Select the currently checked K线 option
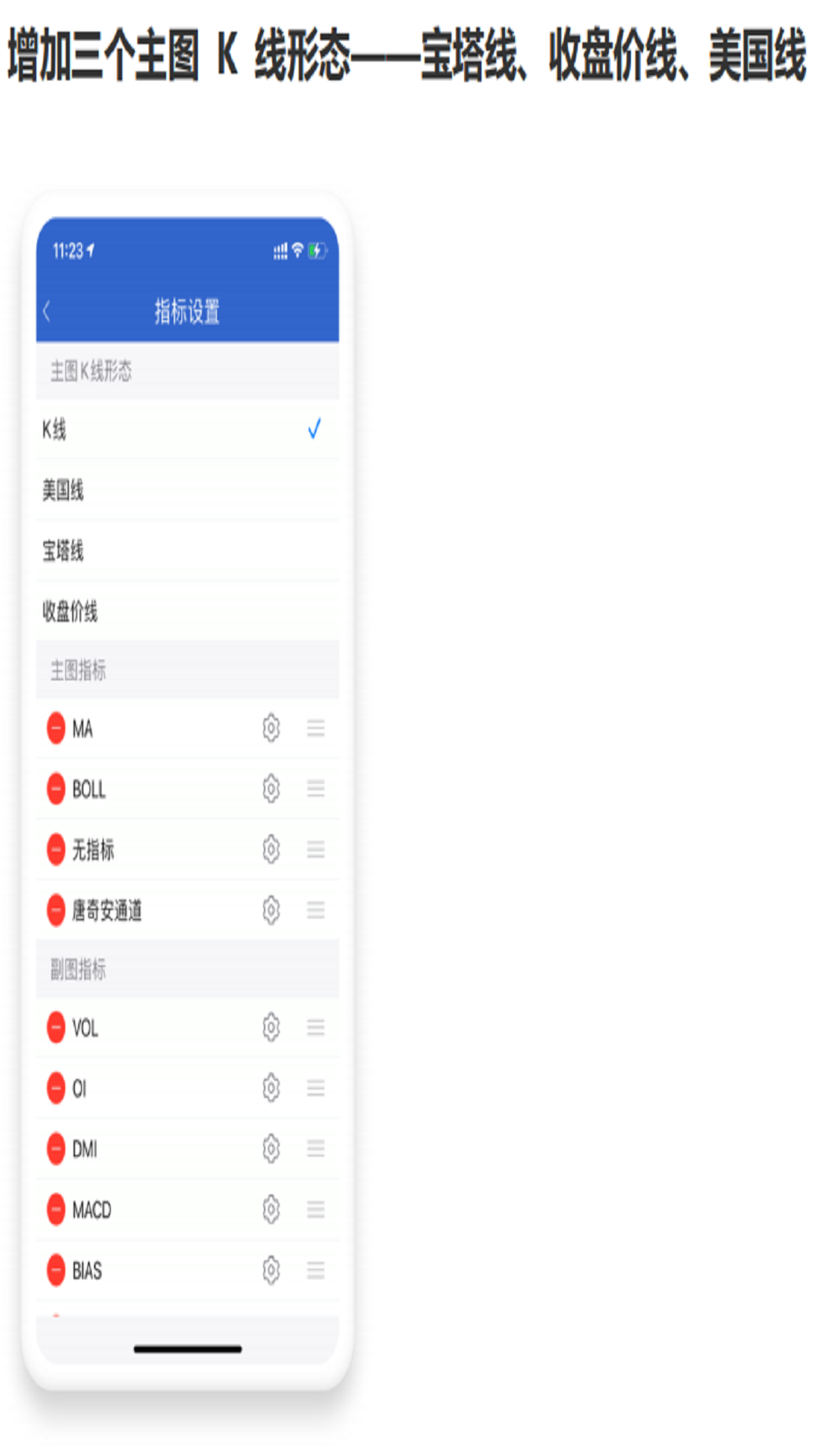Screen dimensions: 819x1456 tap(188, 430)
